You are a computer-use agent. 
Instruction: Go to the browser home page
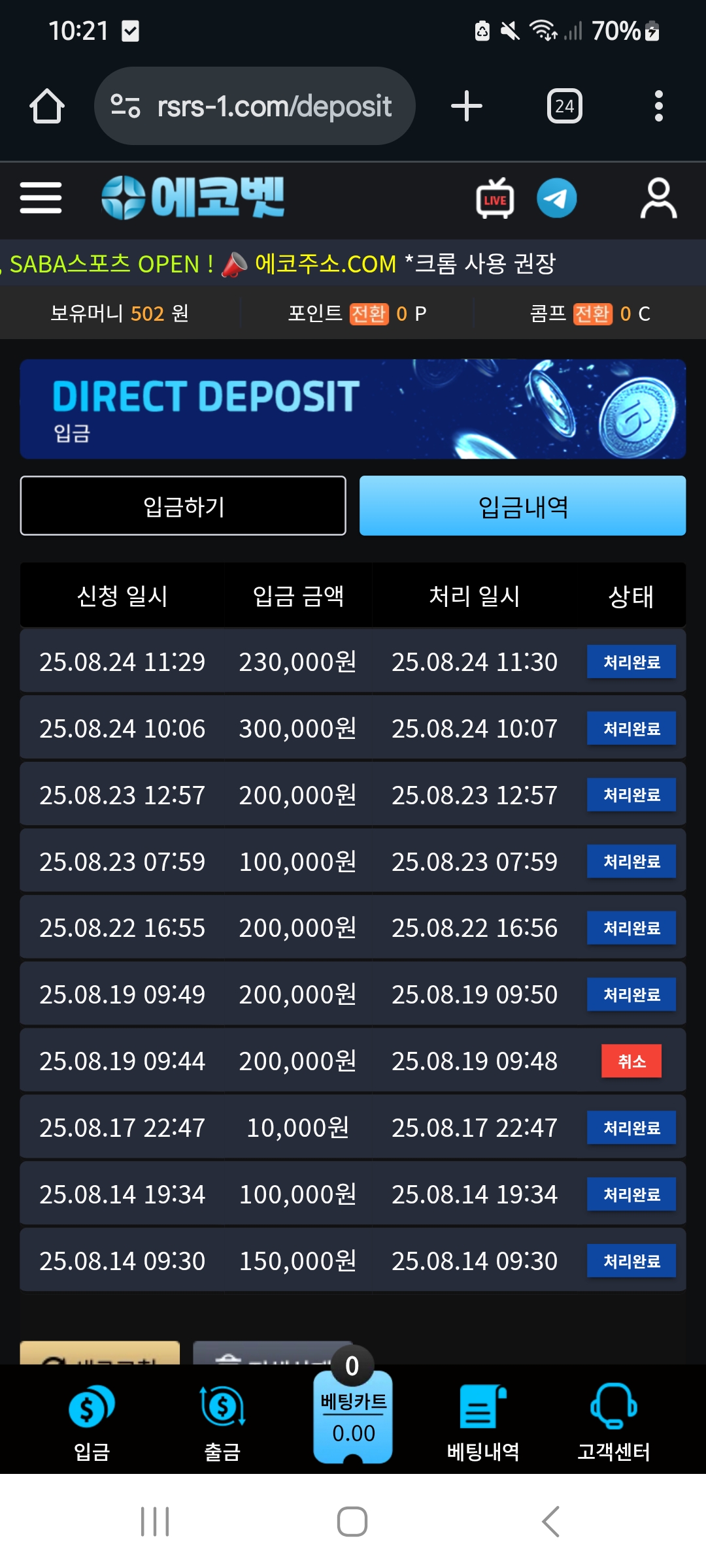click(47, 106)
